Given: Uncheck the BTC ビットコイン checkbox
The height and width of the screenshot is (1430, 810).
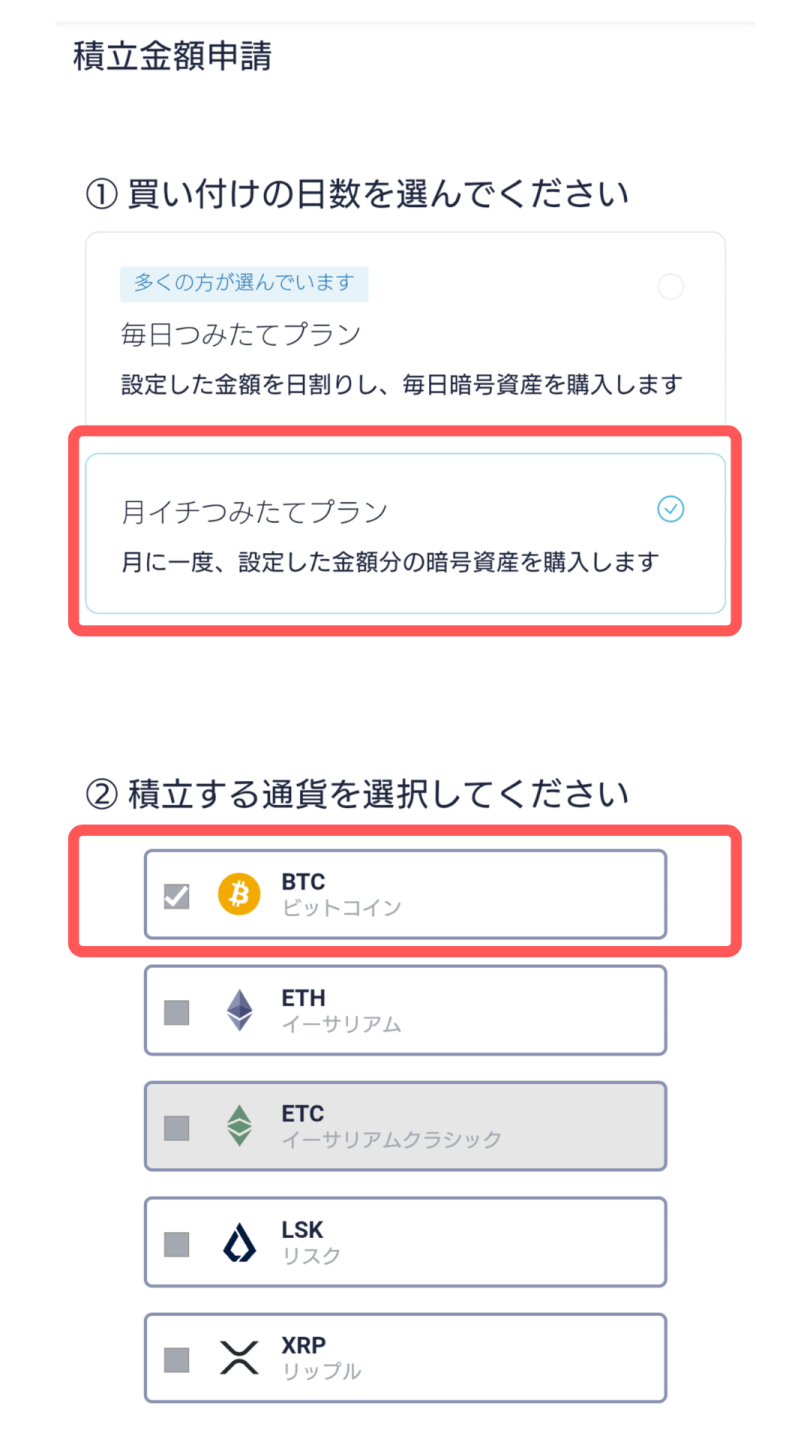Looking at the screenshot, I should pyautogui.click(x=177, y=896).
